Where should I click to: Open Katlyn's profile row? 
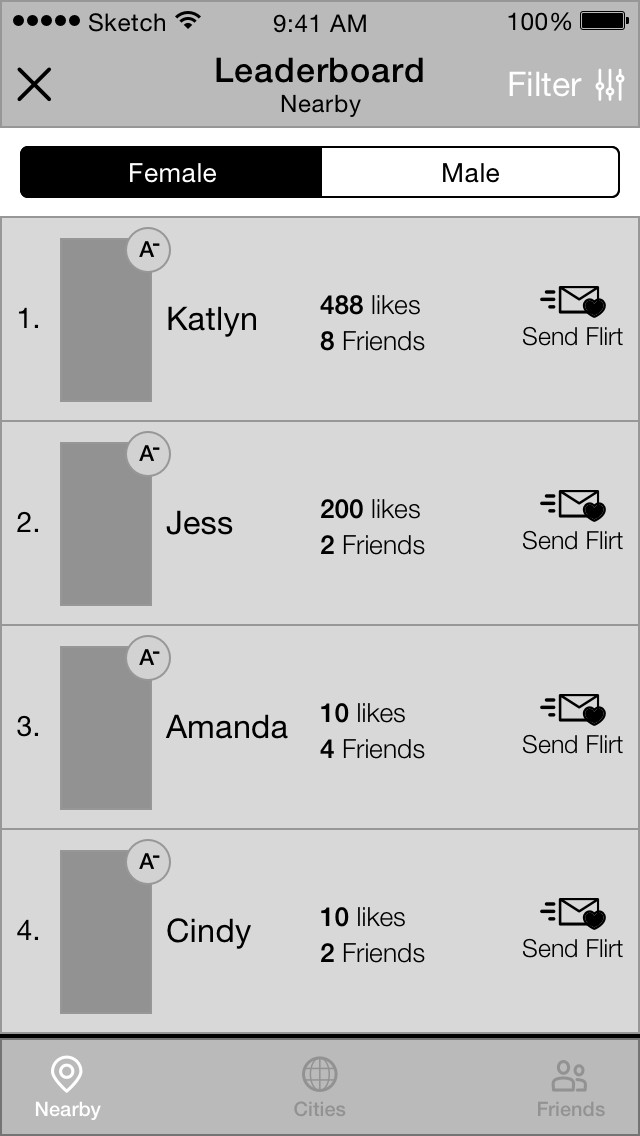click(x=320, y=319)
